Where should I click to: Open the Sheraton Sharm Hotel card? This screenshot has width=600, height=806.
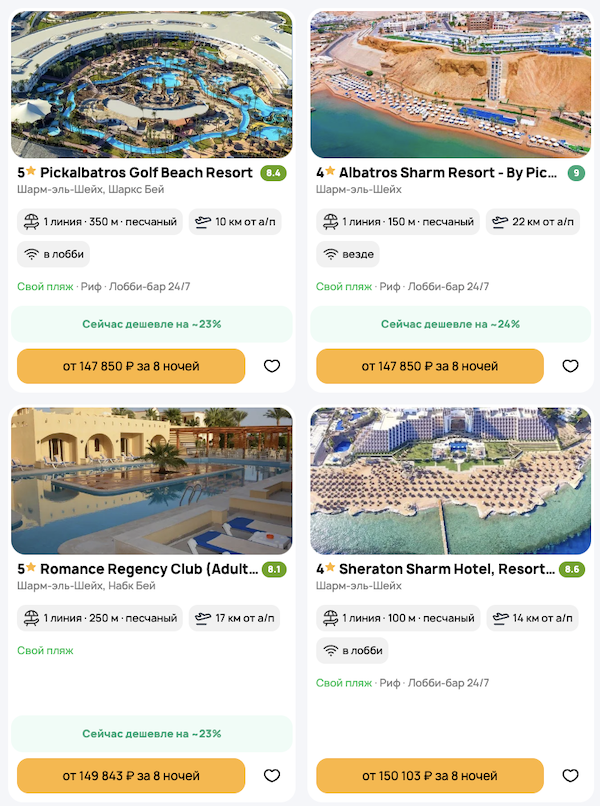[x=437, y=569]
